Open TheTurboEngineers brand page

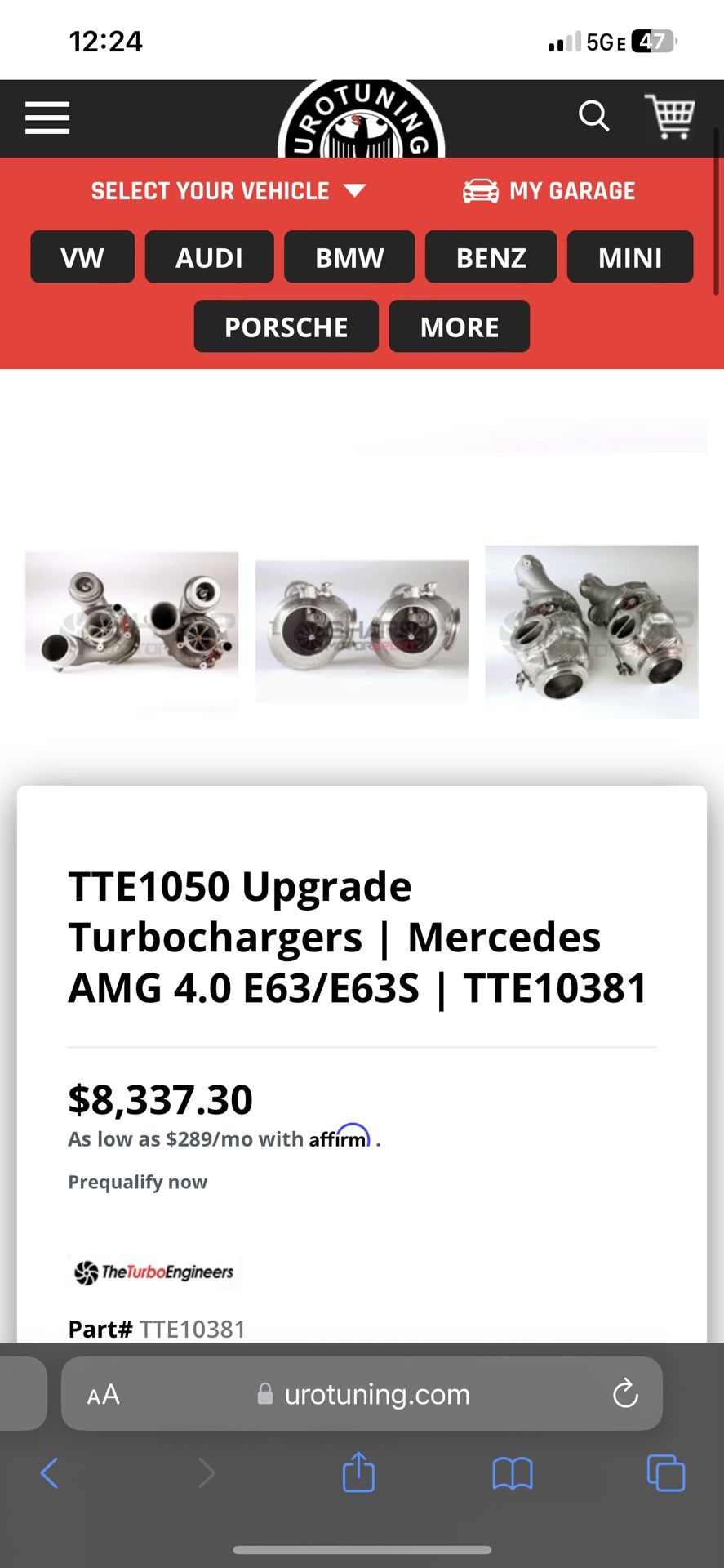pos(154,1272)
